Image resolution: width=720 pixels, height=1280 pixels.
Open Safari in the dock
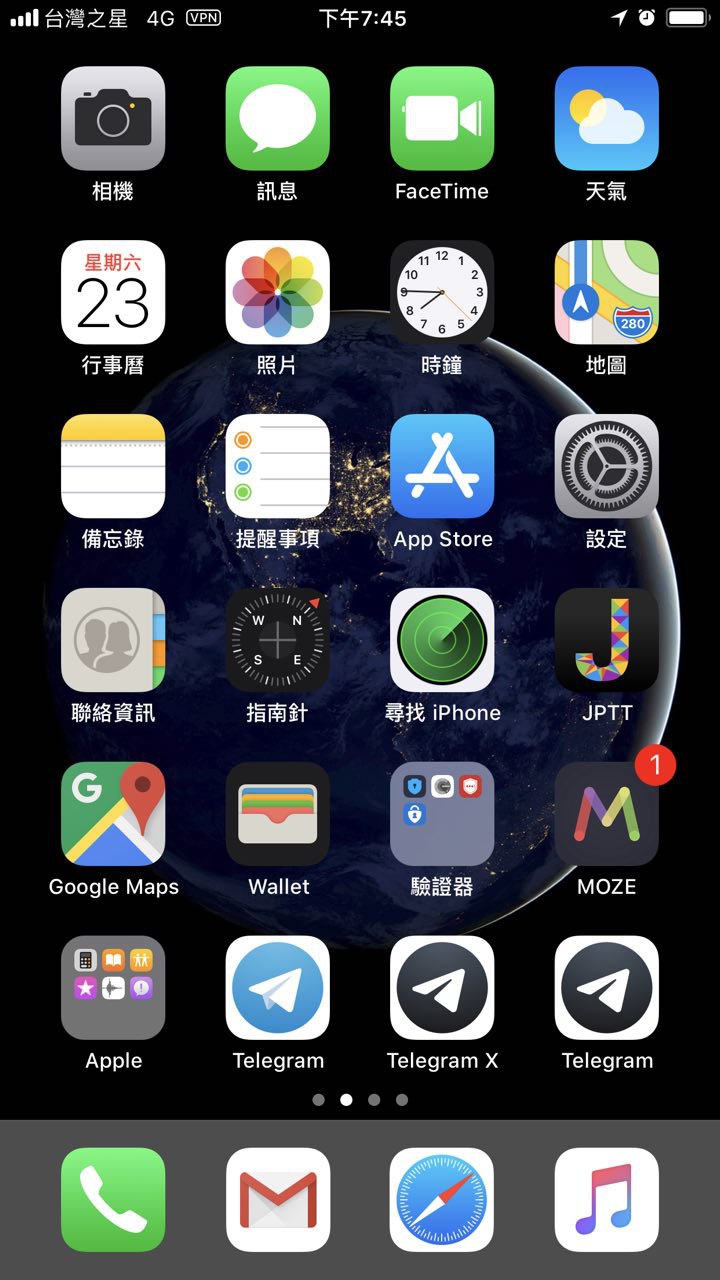click(442, 1199)
